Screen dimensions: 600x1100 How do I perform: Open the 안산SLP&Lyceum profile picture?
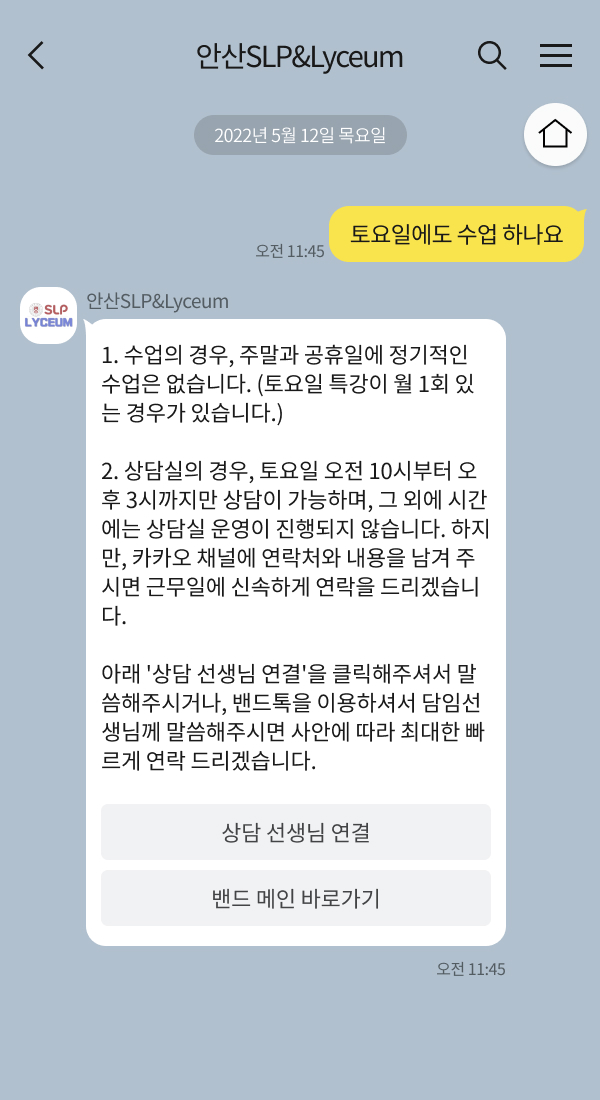pos(49,316)
